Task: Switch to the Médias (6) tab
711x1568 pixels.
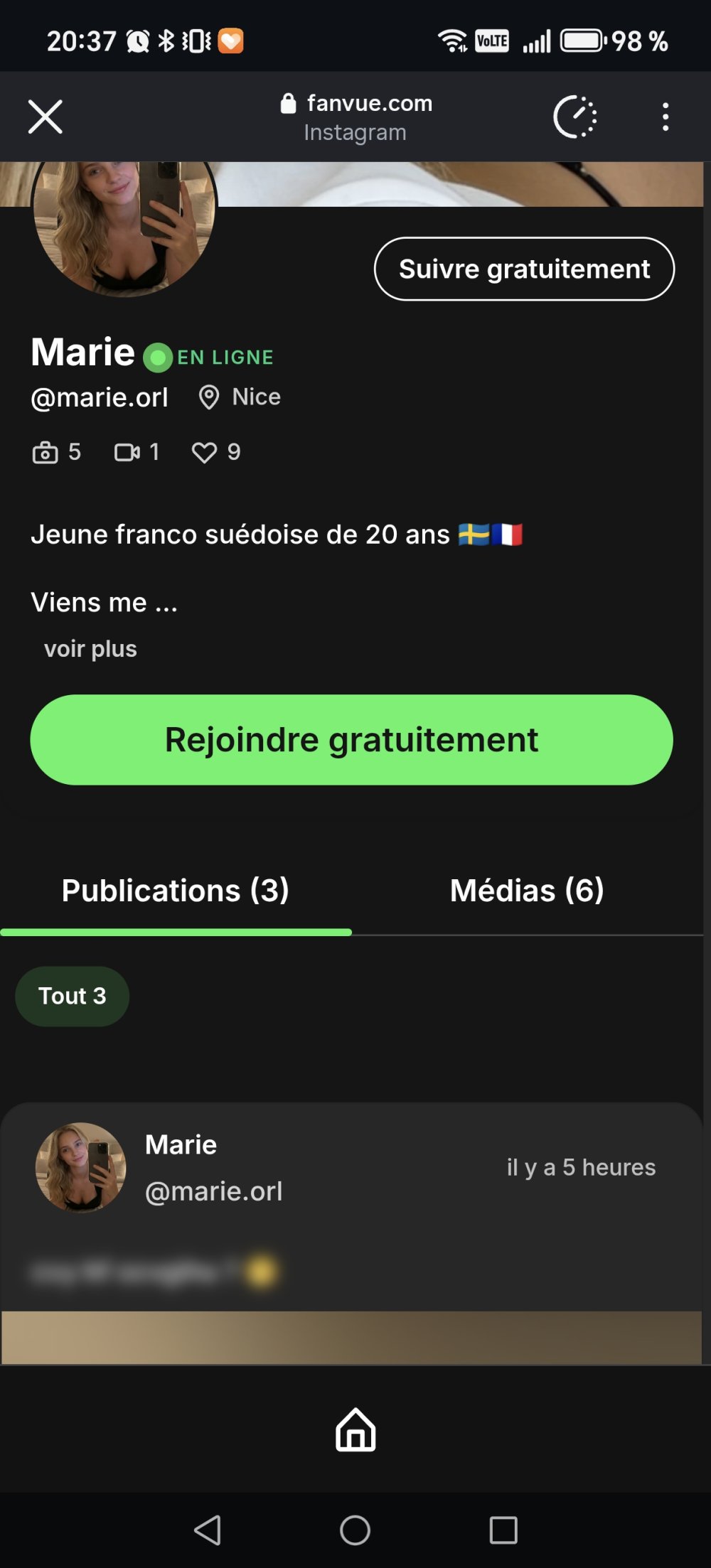Action: [527, 891]
